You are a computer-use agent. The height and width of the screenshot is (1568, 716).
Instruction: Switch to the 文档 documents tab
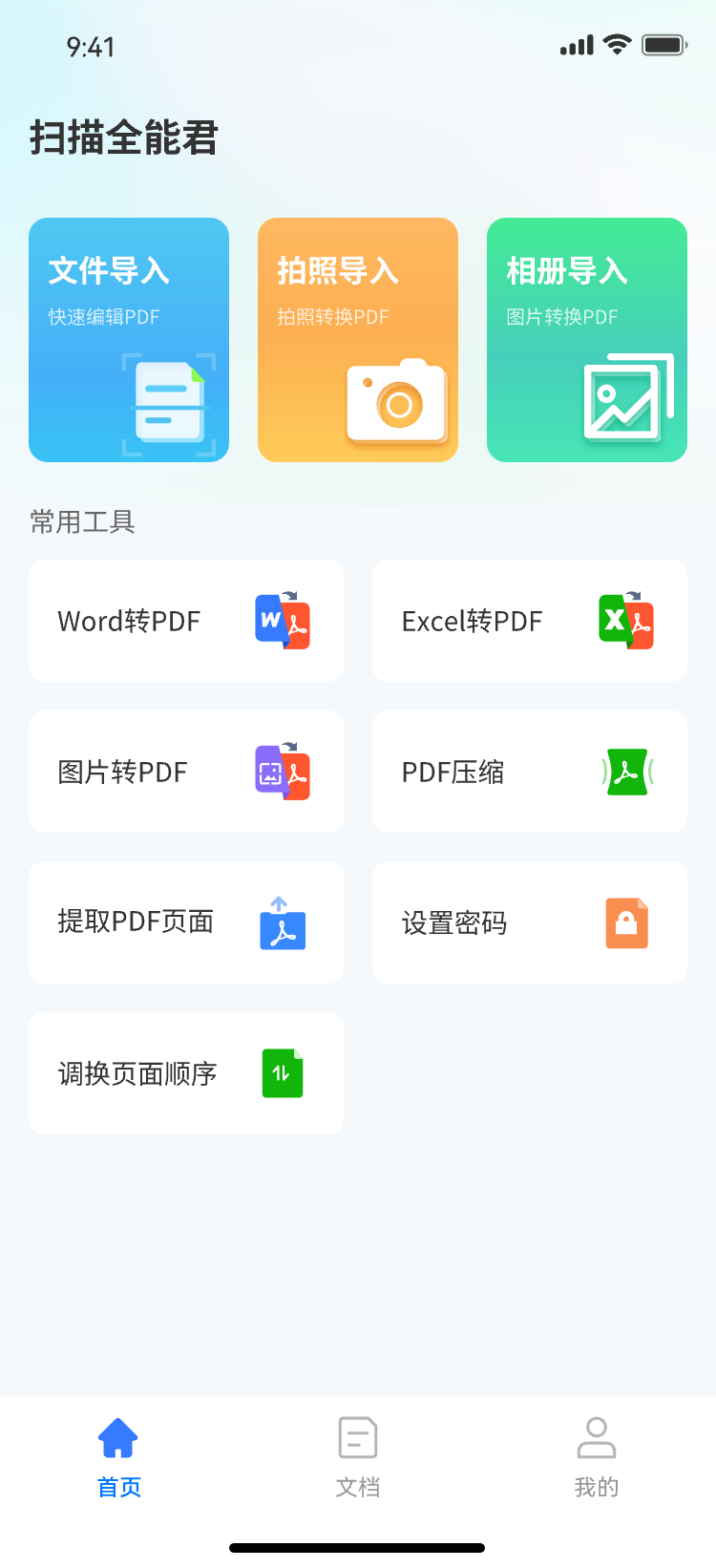click(x=358, y=1457)
